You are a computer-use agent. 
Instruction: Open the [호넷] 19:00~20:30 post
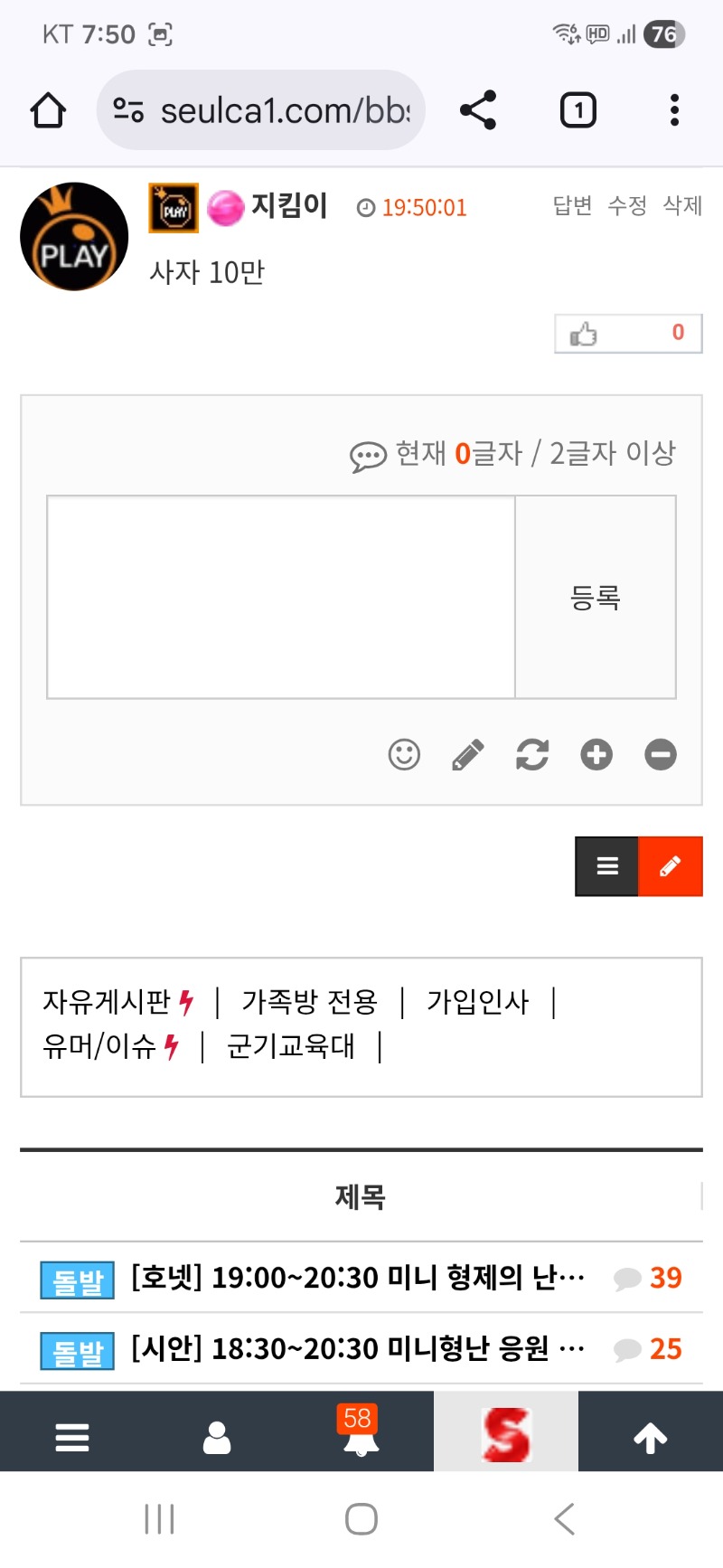pos(358,1278)
